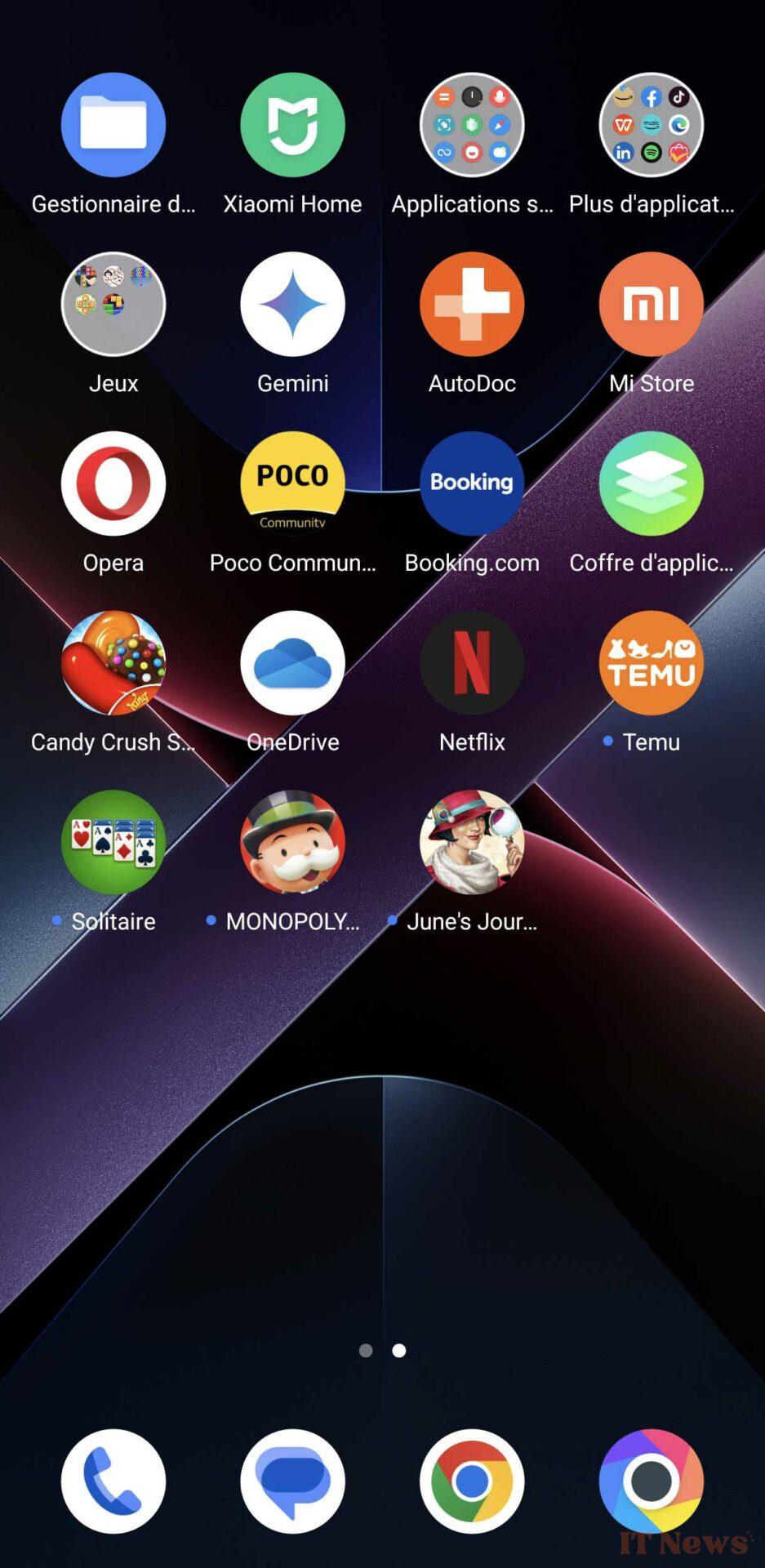This screenshot has height=1568, width=765.
Task: Launch the Gemini app
Action: tap(292, 304)
